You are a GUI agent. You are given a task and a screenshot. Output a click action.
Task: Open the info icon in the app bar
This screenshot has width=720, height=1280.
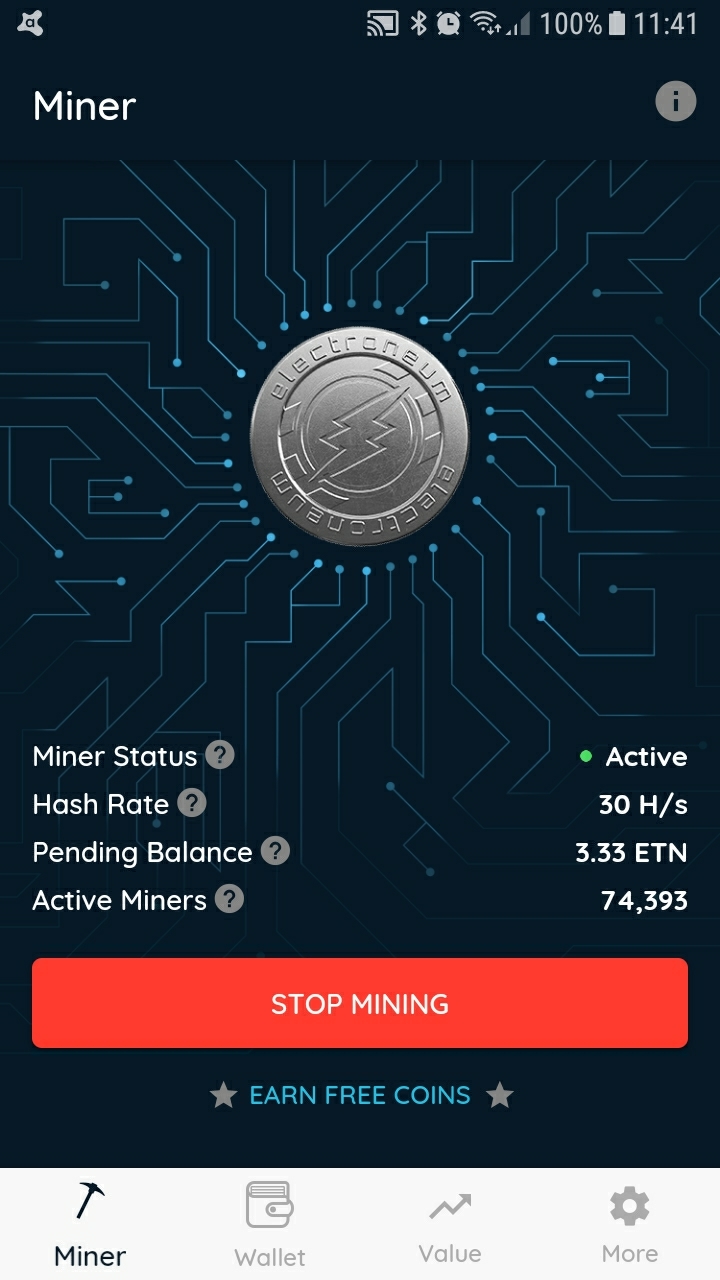pos(675,101)
